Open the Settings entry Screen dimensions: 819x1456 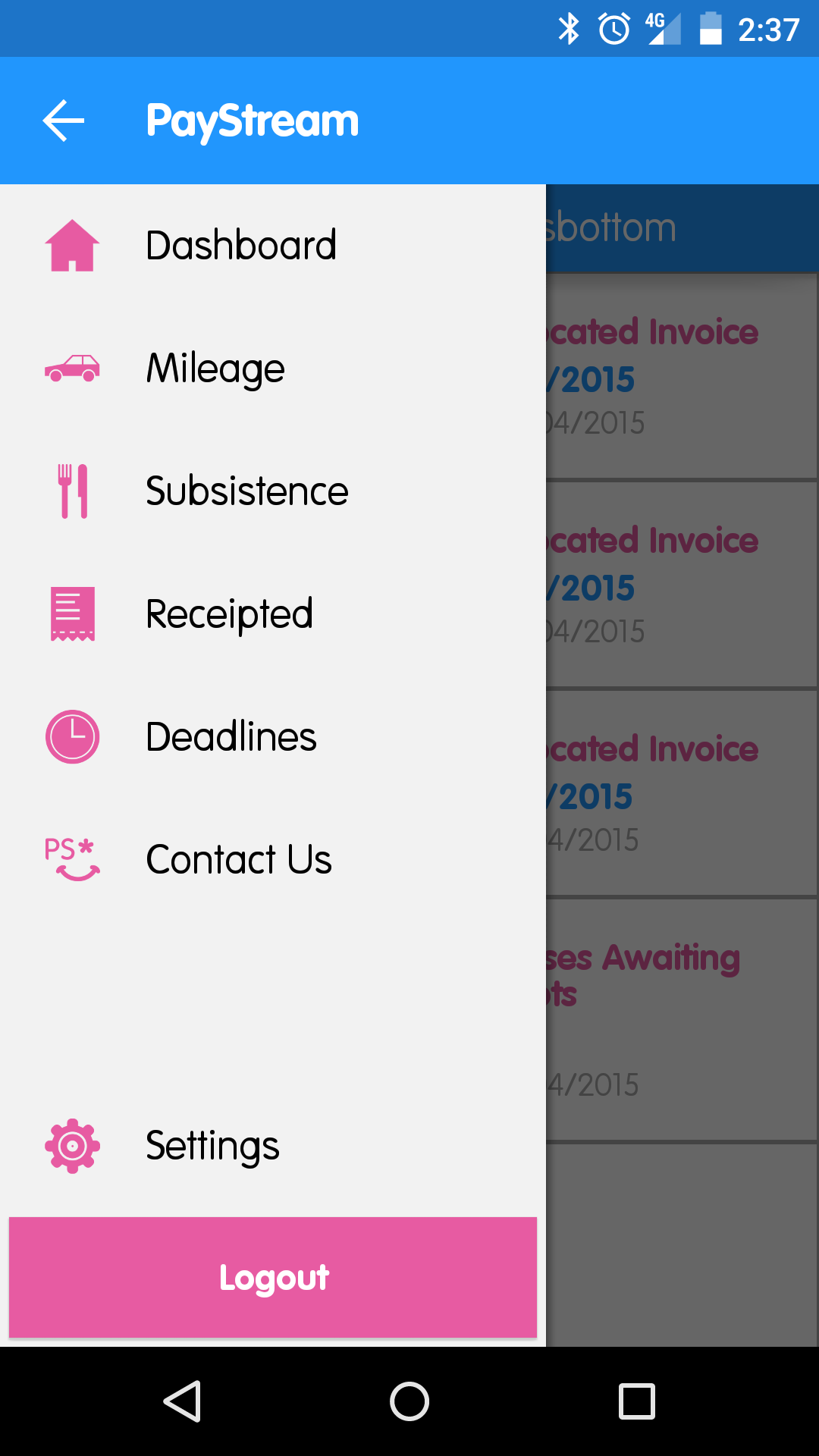(212, 1145)
